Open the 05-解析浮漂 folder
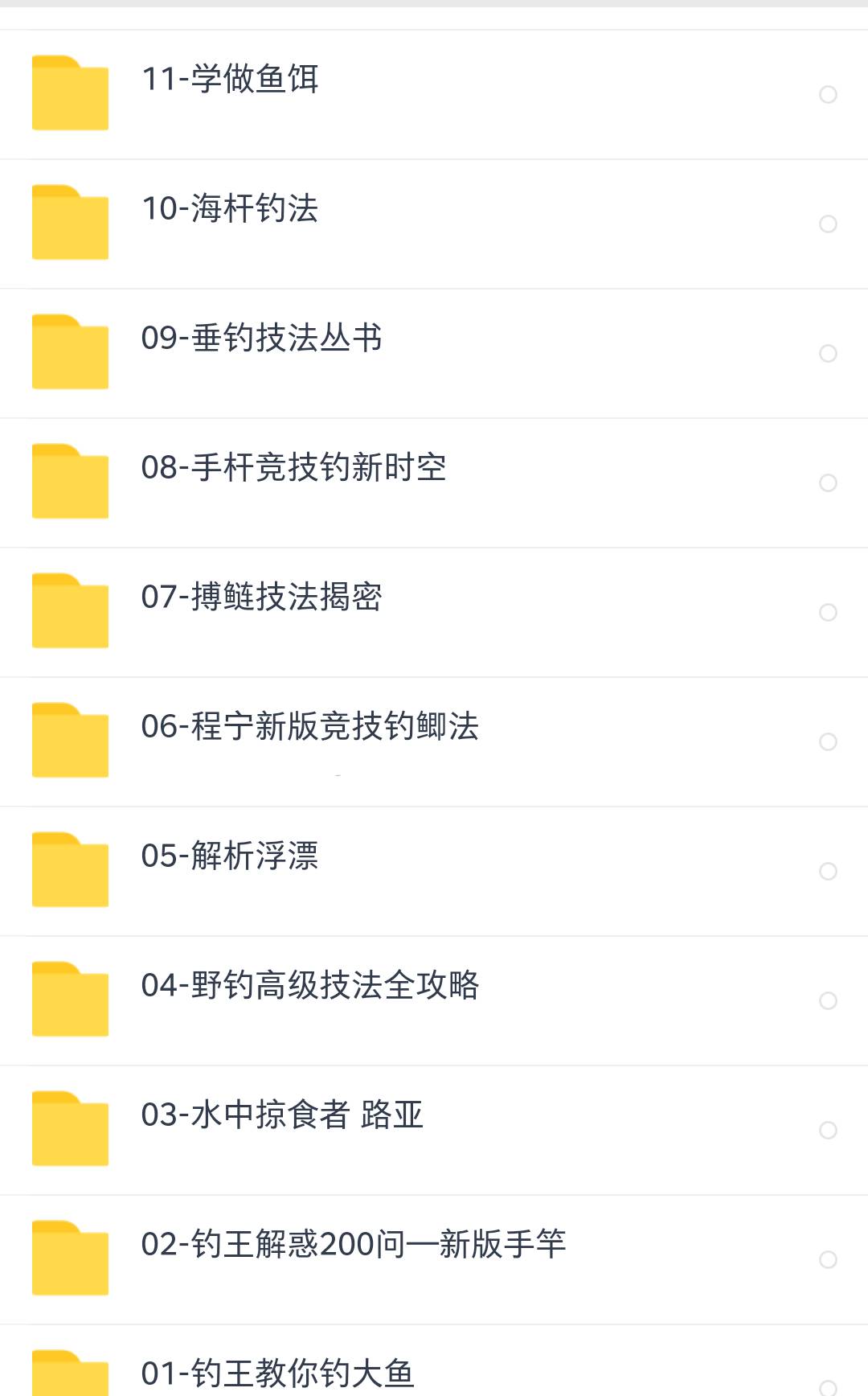Image resolution: width=868 pixels, height=1396 pixels. (x=231, y=857)
